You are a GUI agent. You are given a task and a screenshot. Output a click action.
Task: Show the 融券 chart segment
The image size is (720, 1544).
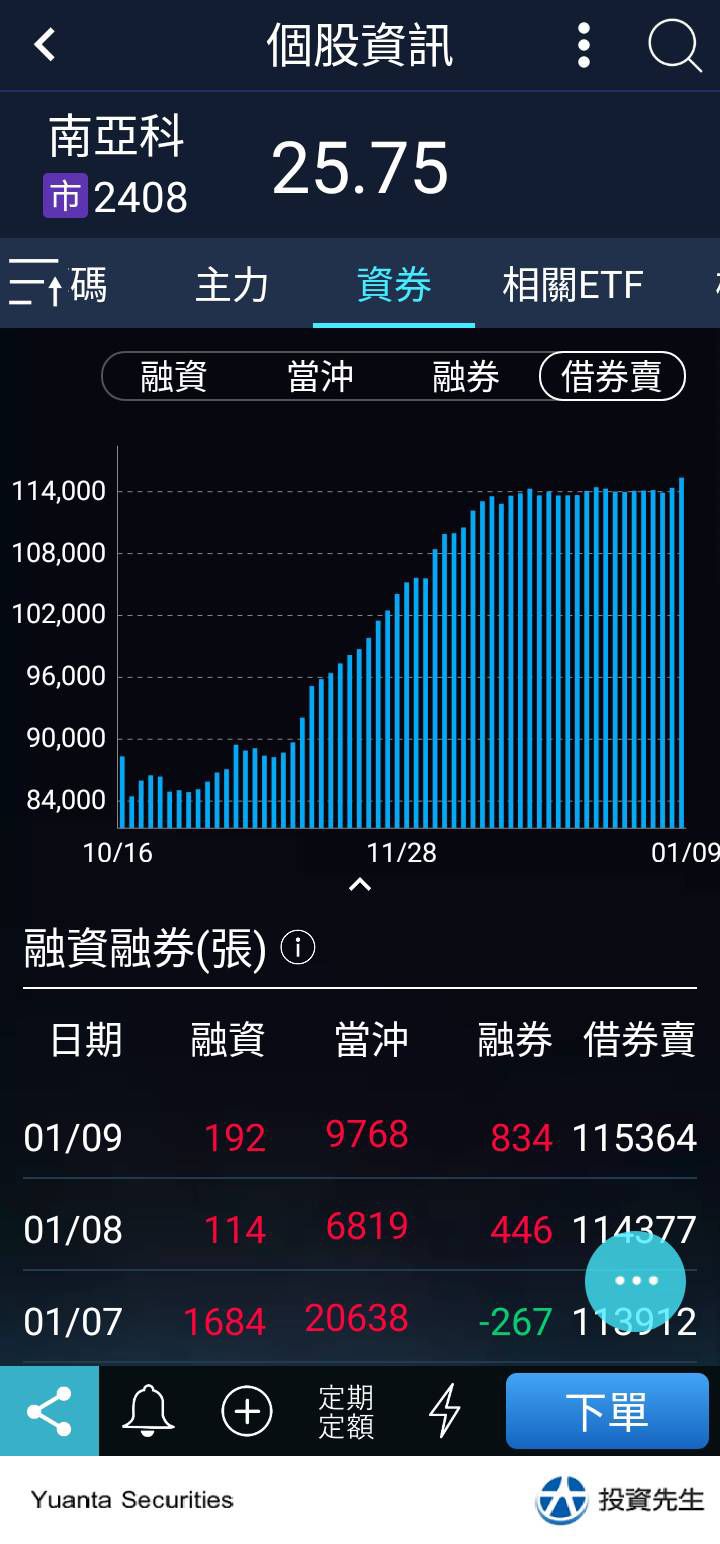coord(466,377)
